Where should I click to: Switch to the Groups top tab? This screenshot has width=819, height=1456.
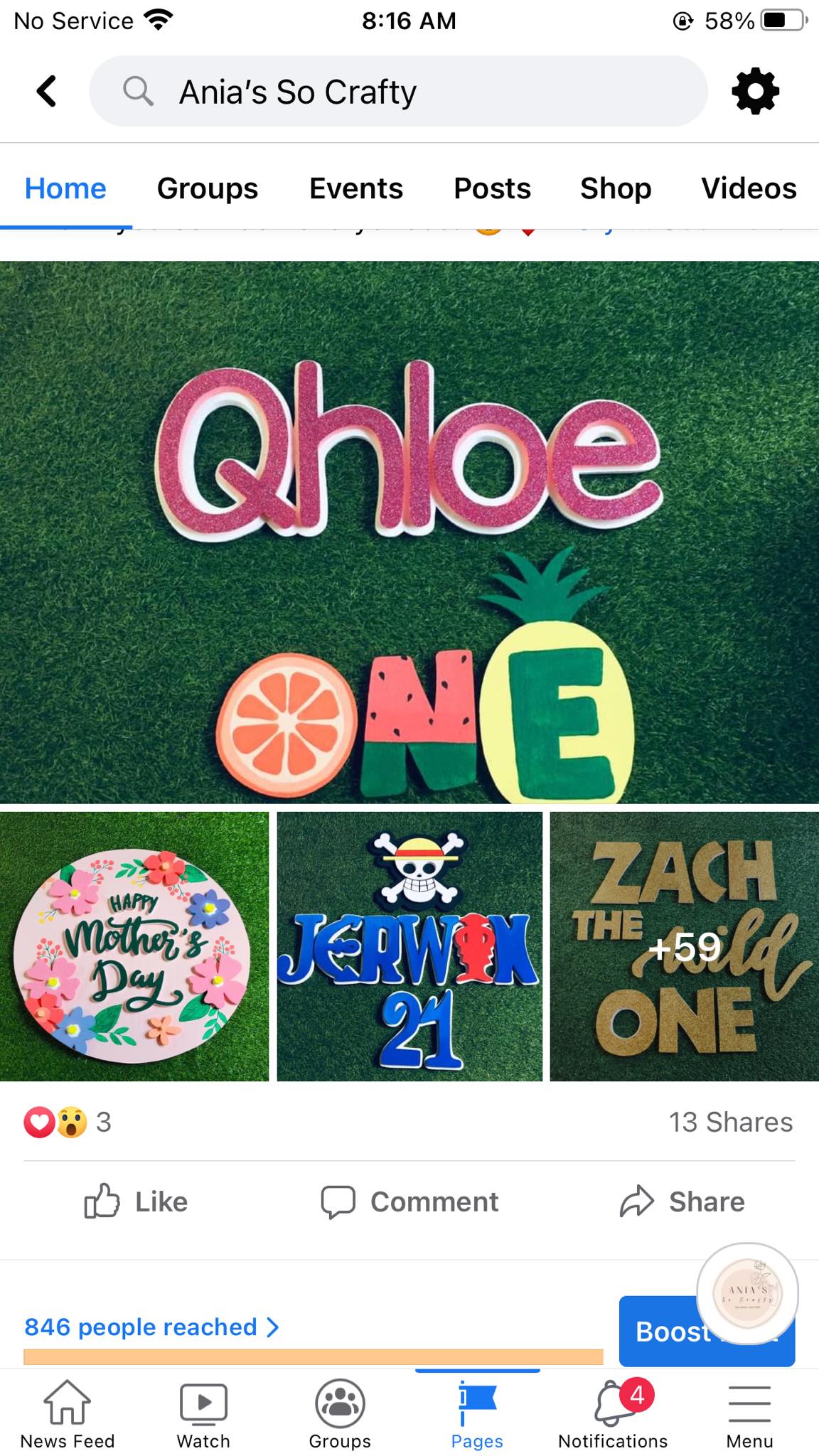[207, 188]
